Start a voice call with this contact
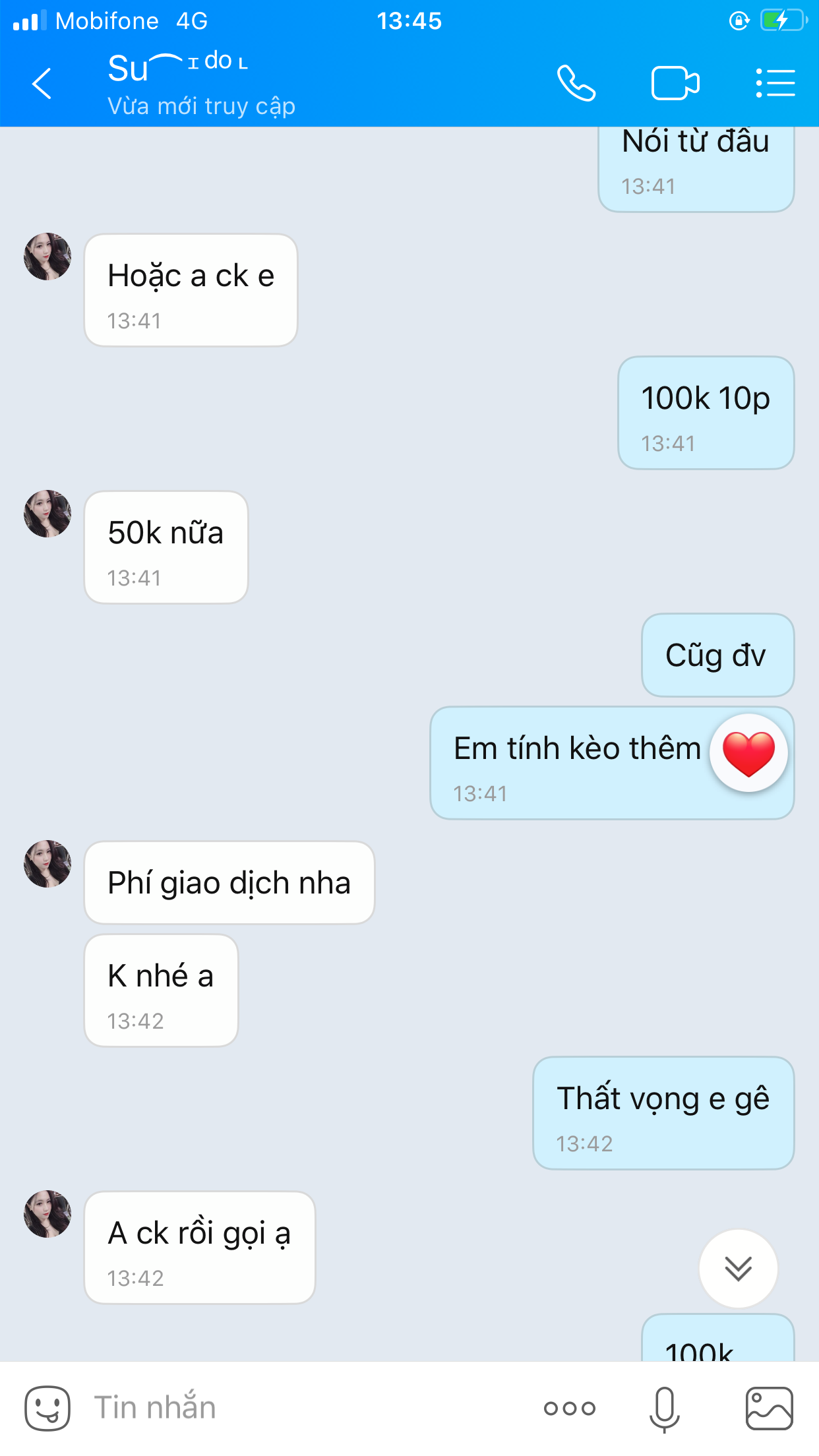The height and width of the screenshot is (1456, 819). 576,83
